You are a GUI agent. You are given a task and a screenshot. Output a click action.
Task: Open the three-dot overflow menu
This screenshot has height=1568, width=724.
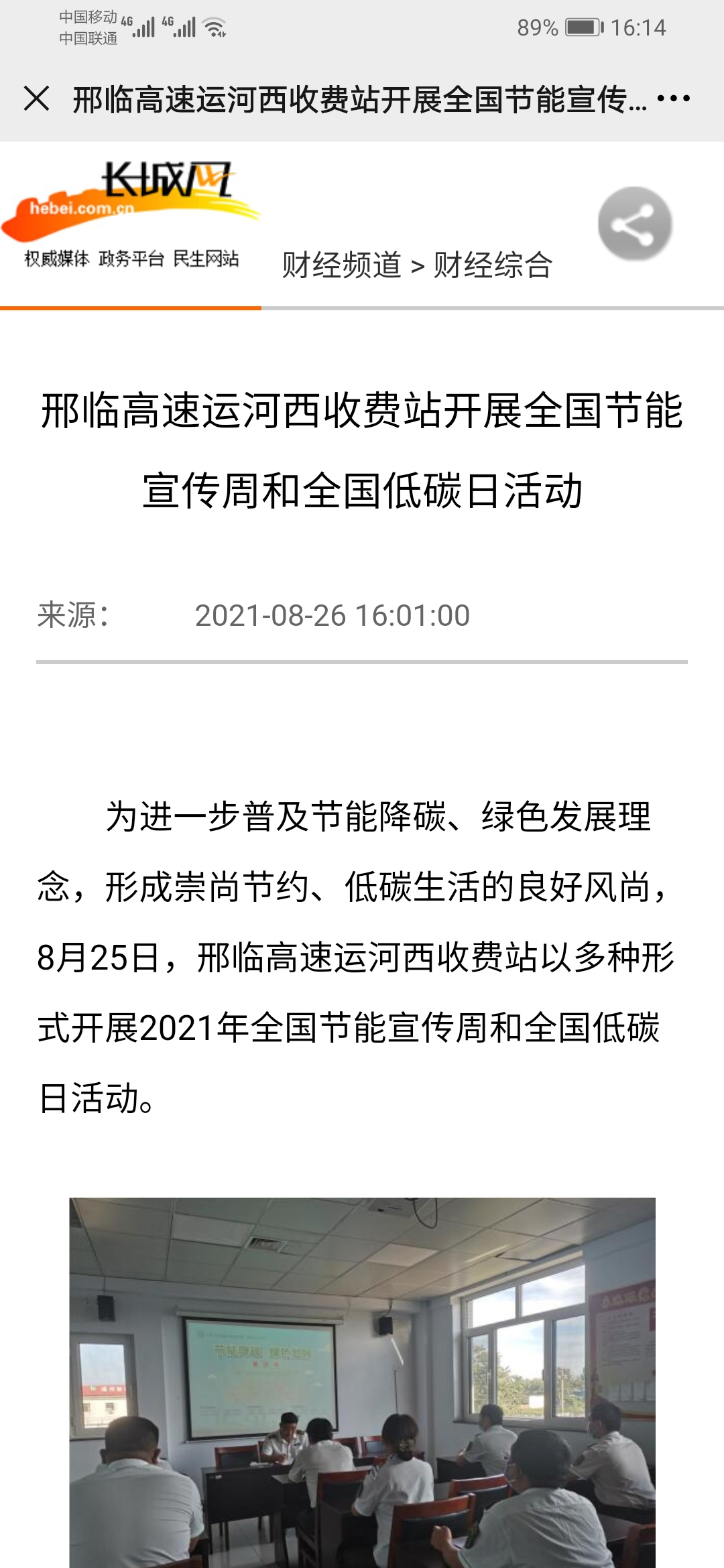tap(673, 99)
